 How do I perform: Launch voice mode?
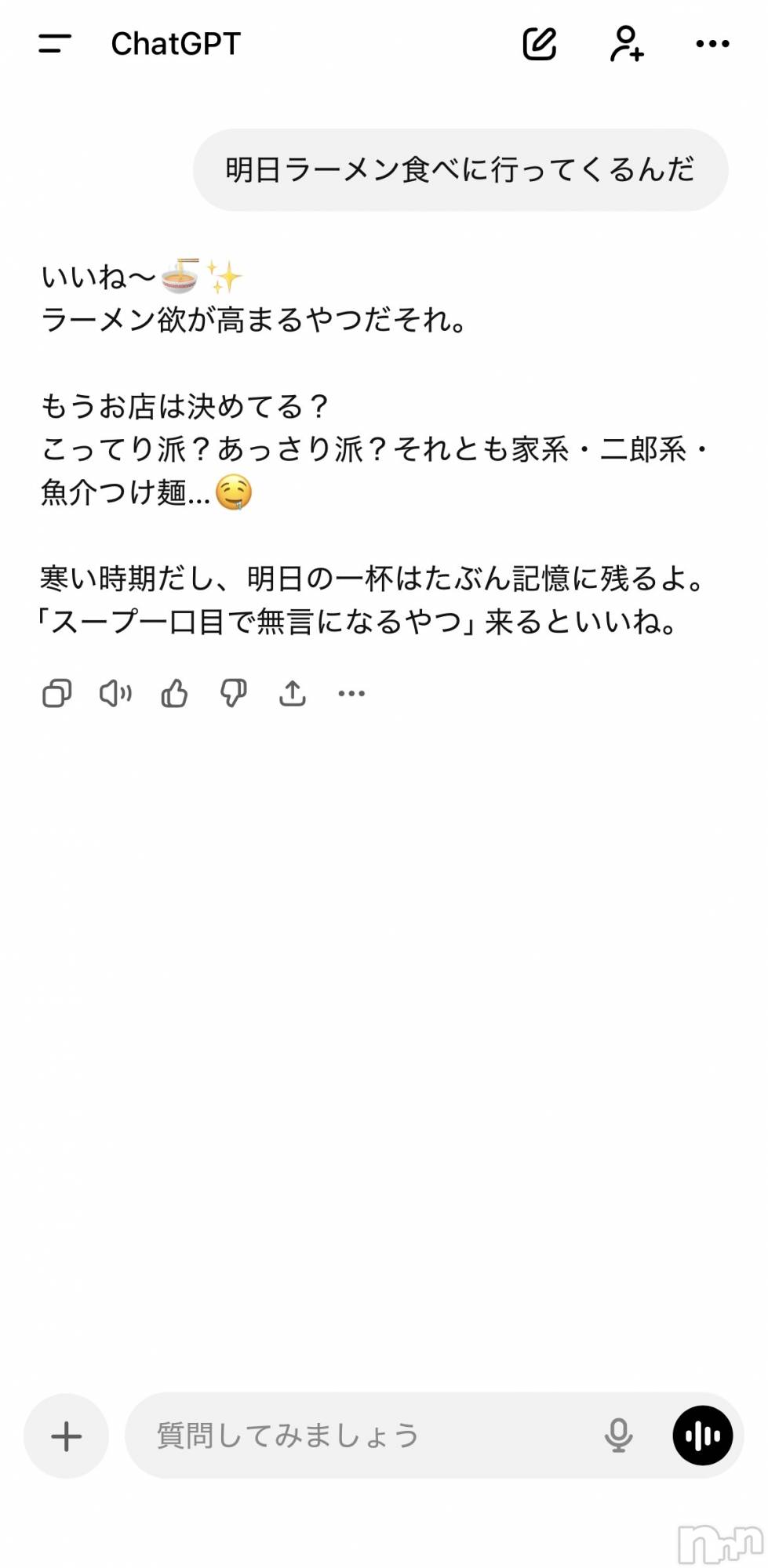click(702, 1436)
